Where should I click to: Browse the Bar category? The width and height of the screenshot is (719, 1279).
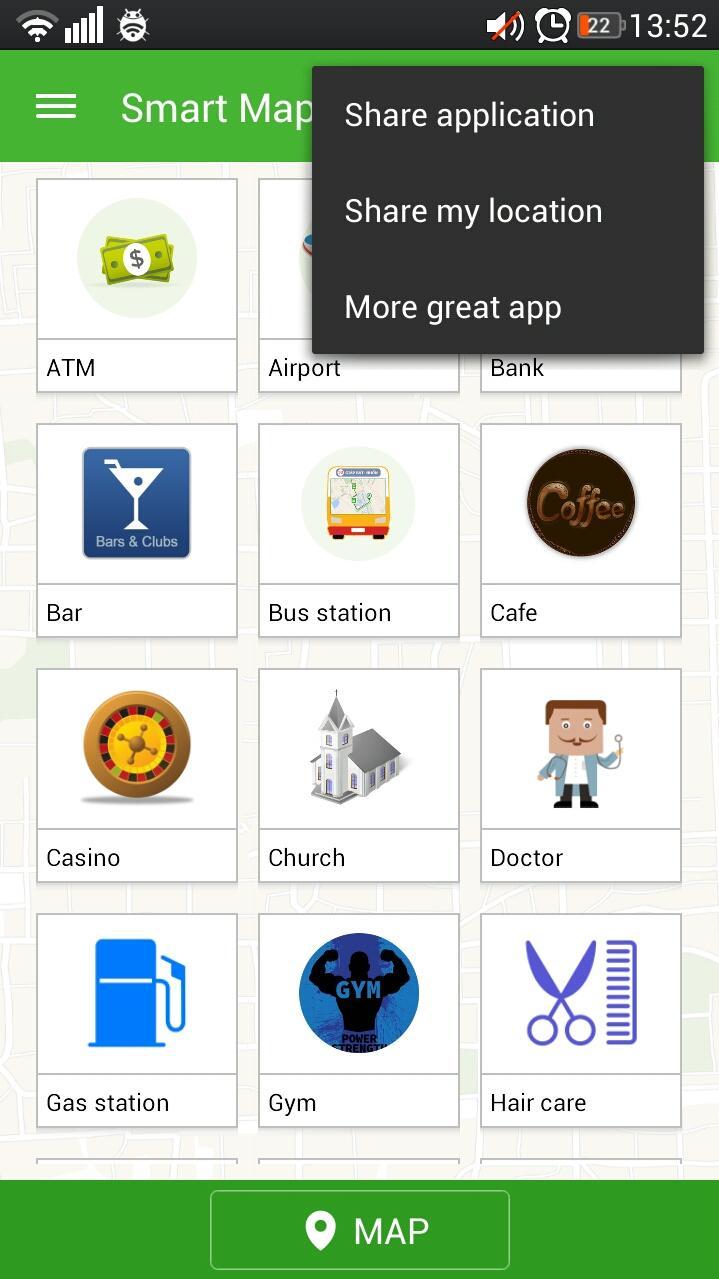tap(137, 530)
